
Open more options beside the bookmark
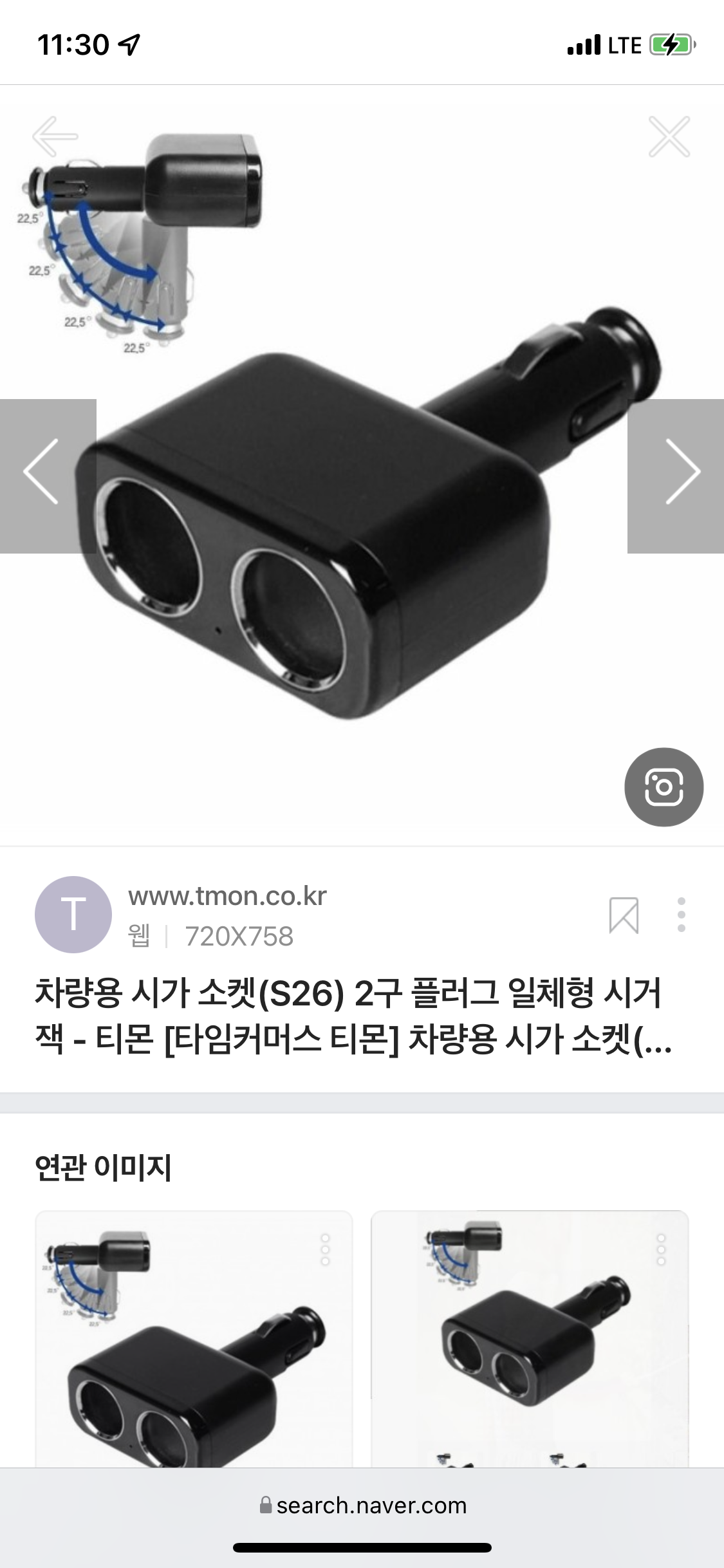(x=682, y=915)
